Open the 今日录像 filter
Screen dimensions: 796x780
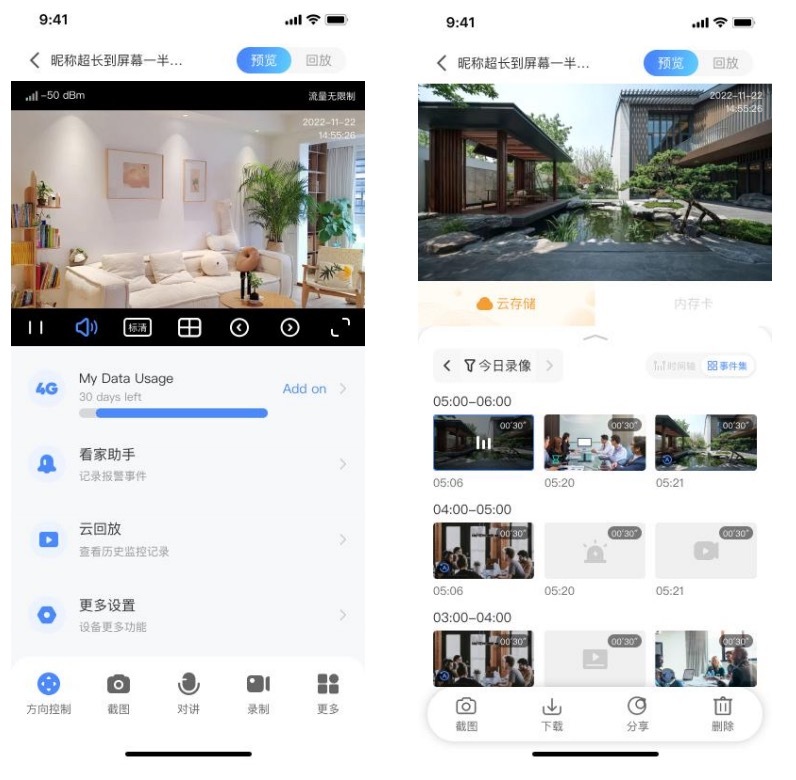498,366
